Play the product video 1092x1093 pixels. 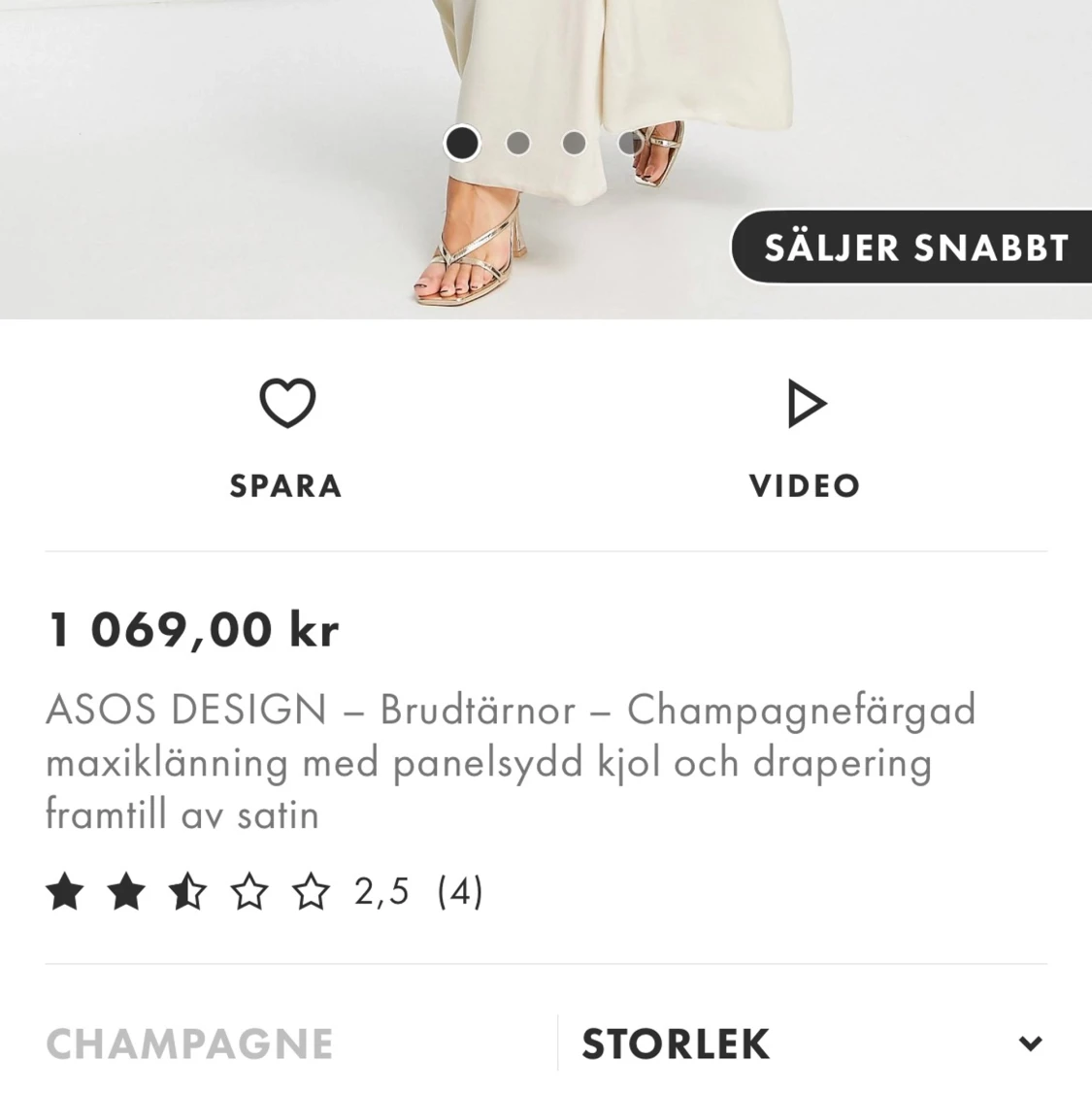(x=805, y=405)
